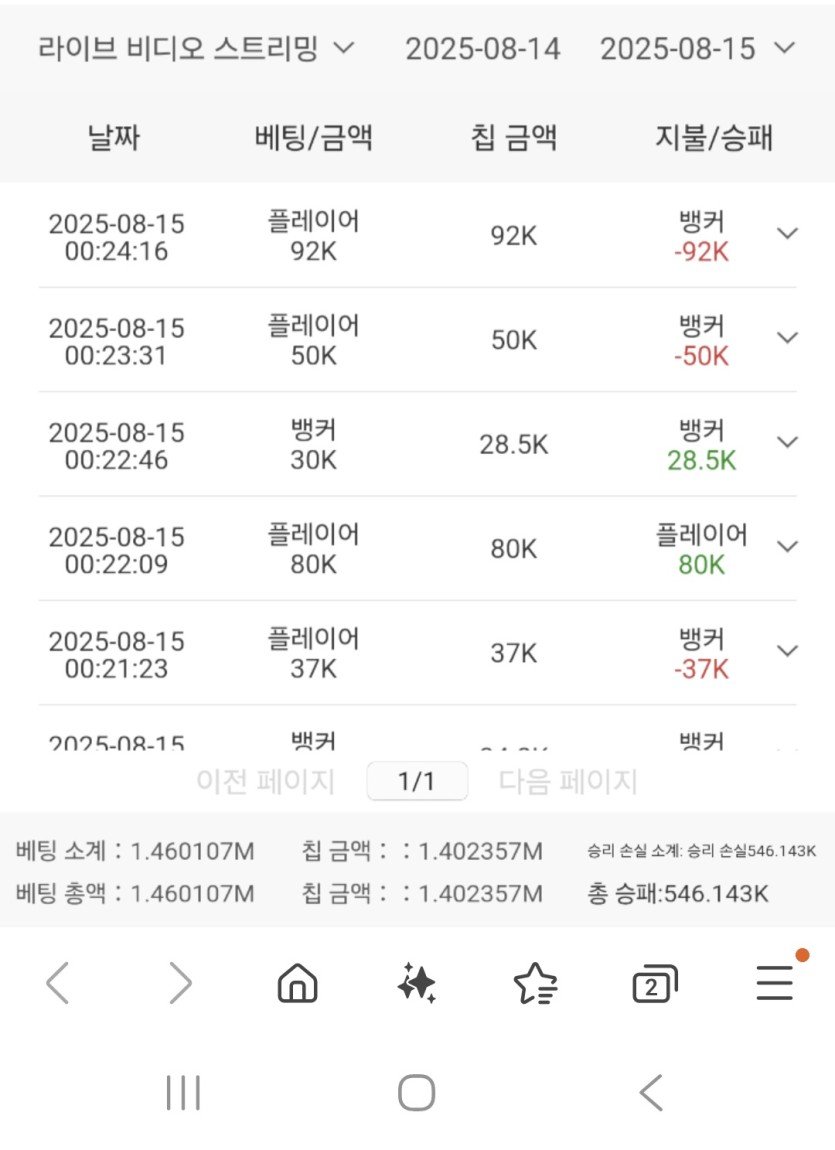This screenshot has height=1150, width=835.
Task: Go to 이전 페이지 (previous page)
Action: [x=265, y=781]
